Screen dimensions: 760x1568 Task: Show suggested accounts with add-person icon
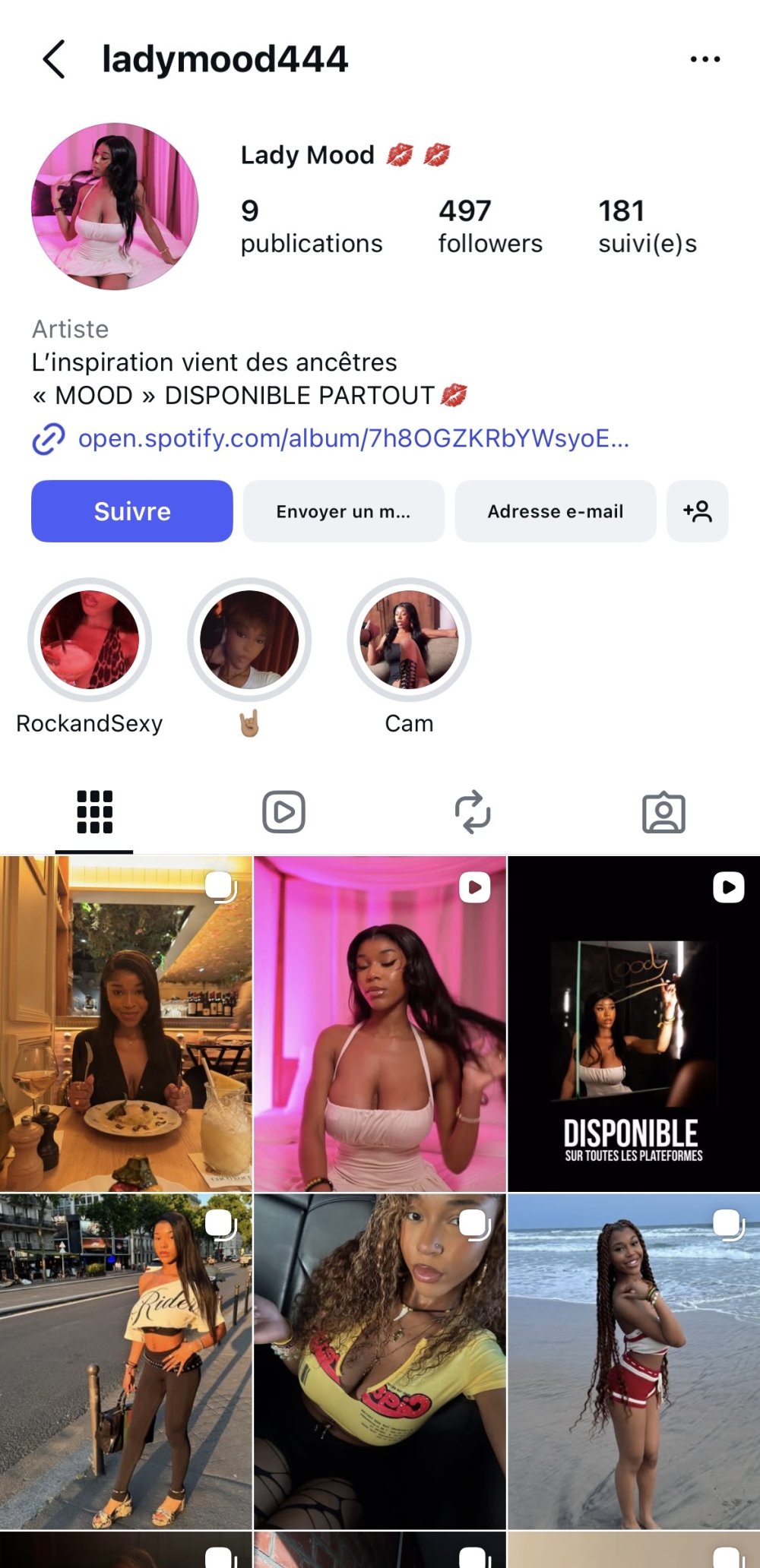point(697,511)
